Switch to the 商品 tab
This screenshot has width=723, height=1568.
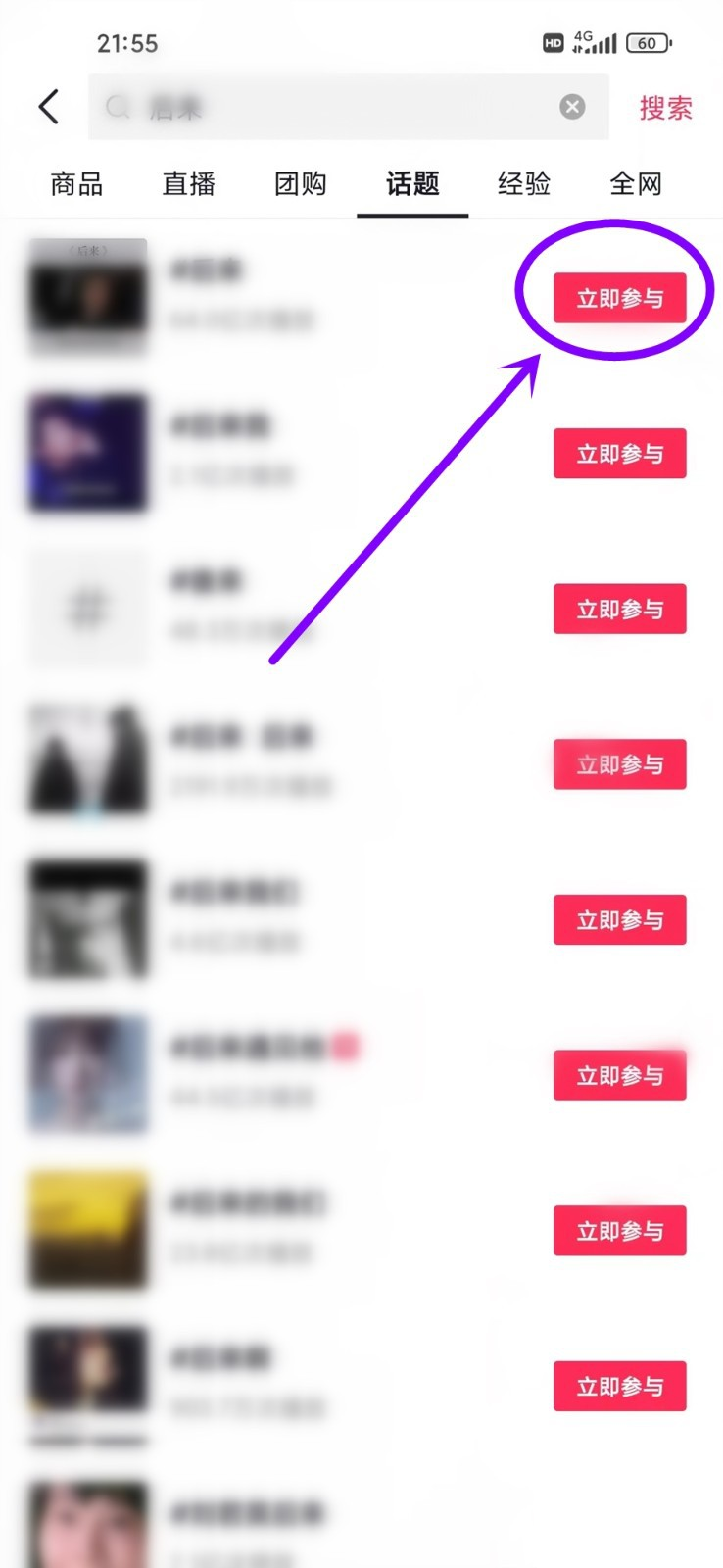[x=76, y=183]
